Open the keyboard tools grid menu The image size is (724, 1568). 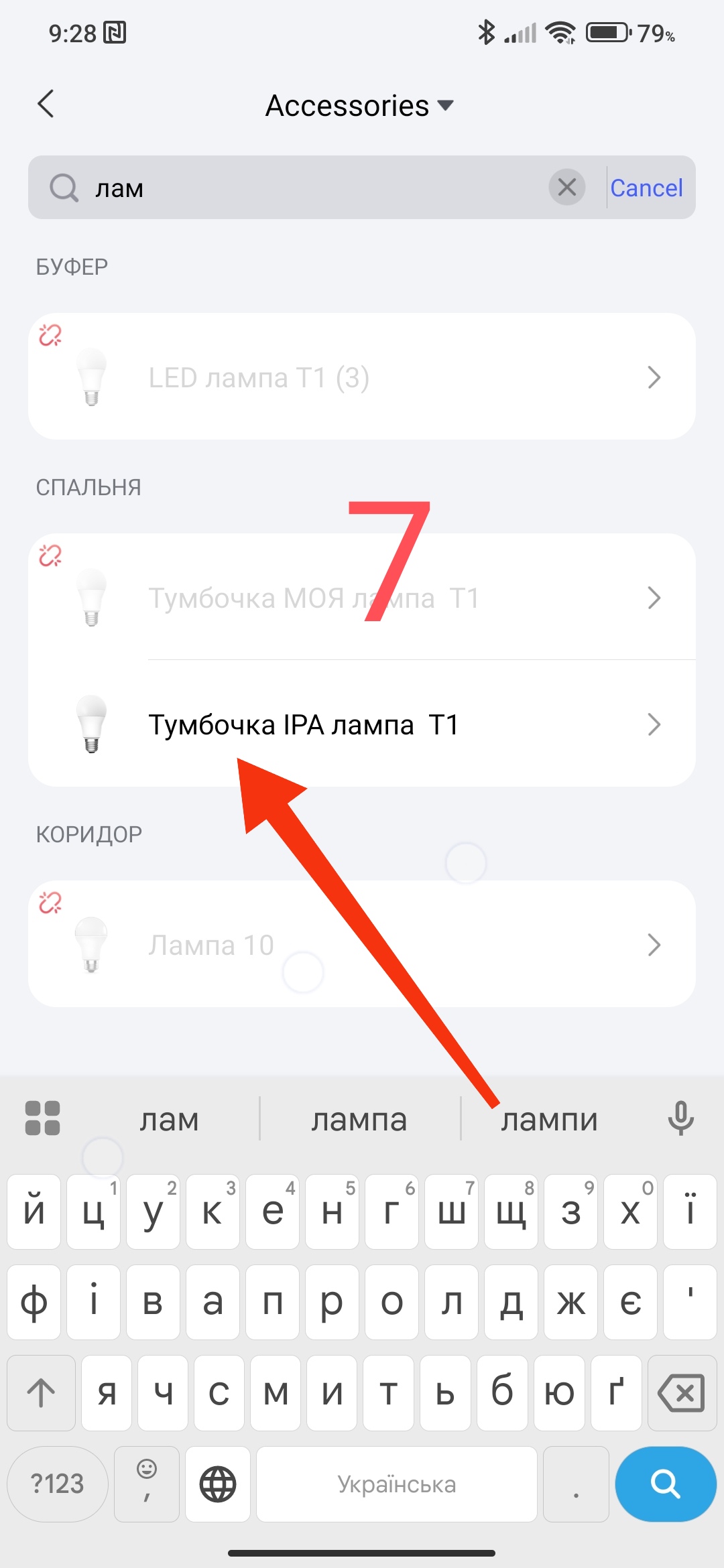point(42,1118)
